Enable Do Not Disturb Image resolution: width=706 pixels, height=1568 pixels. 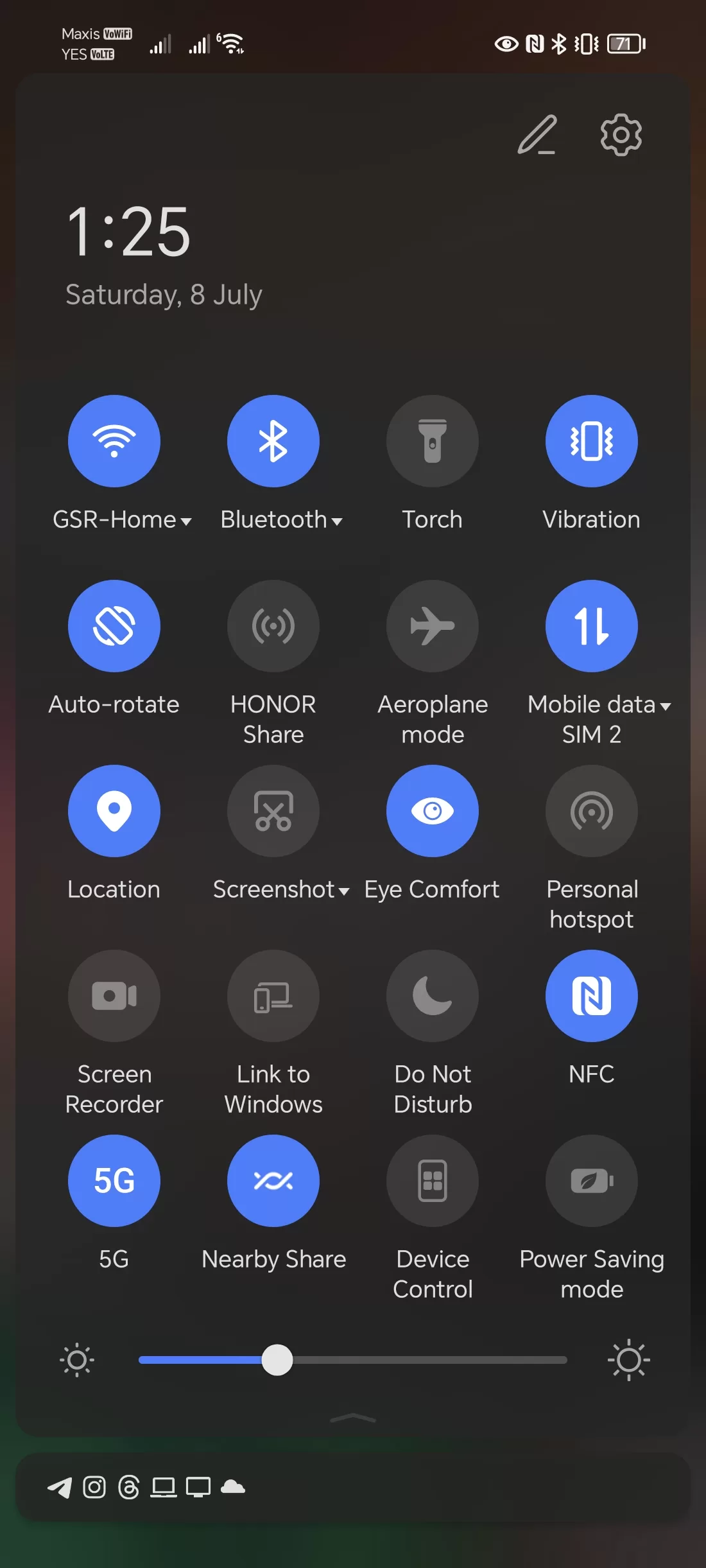(x=433, y=996)
